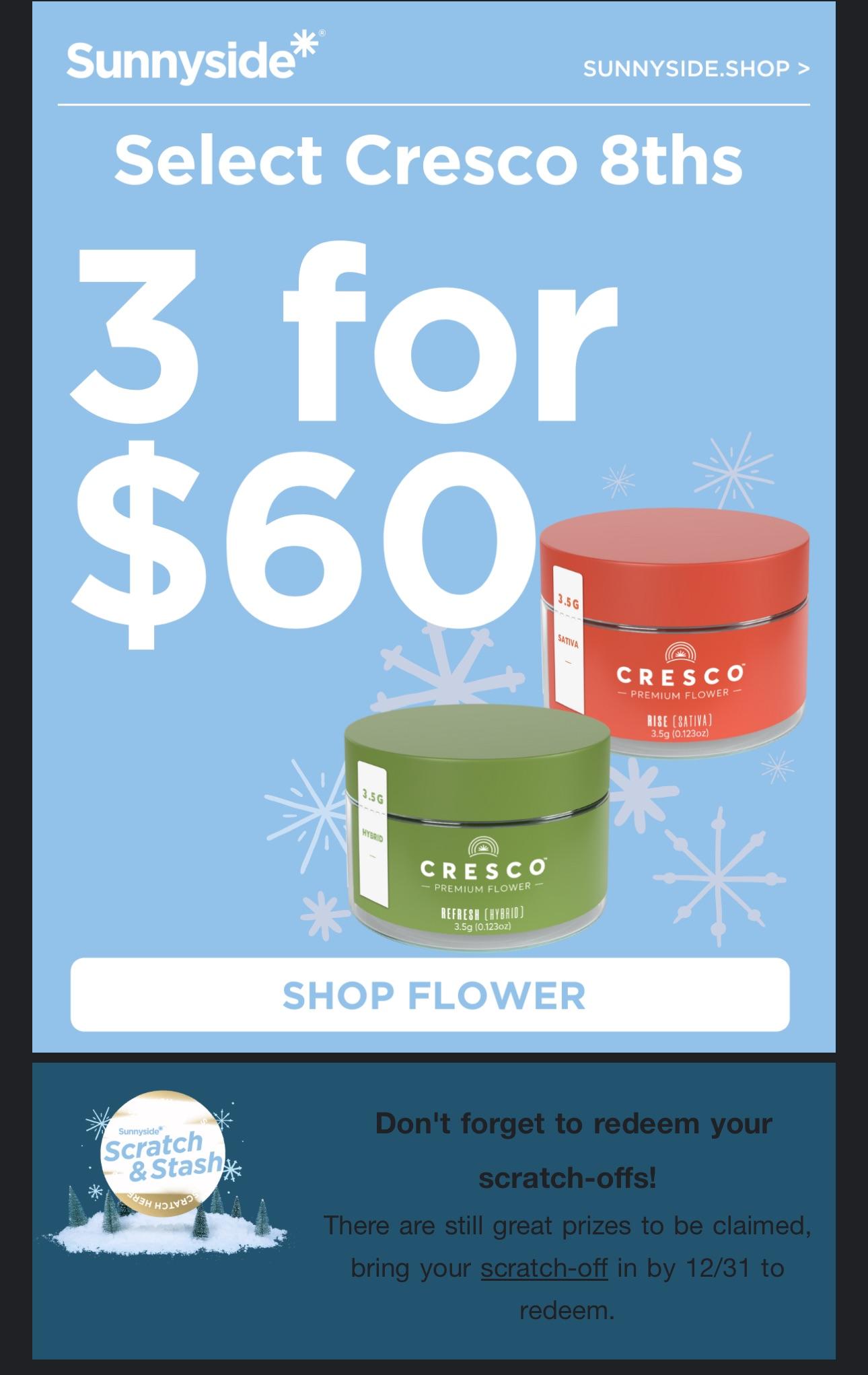
Task: Click the SHOP FLOWER button
Action: pyautogui.click(x=434, y=995)
